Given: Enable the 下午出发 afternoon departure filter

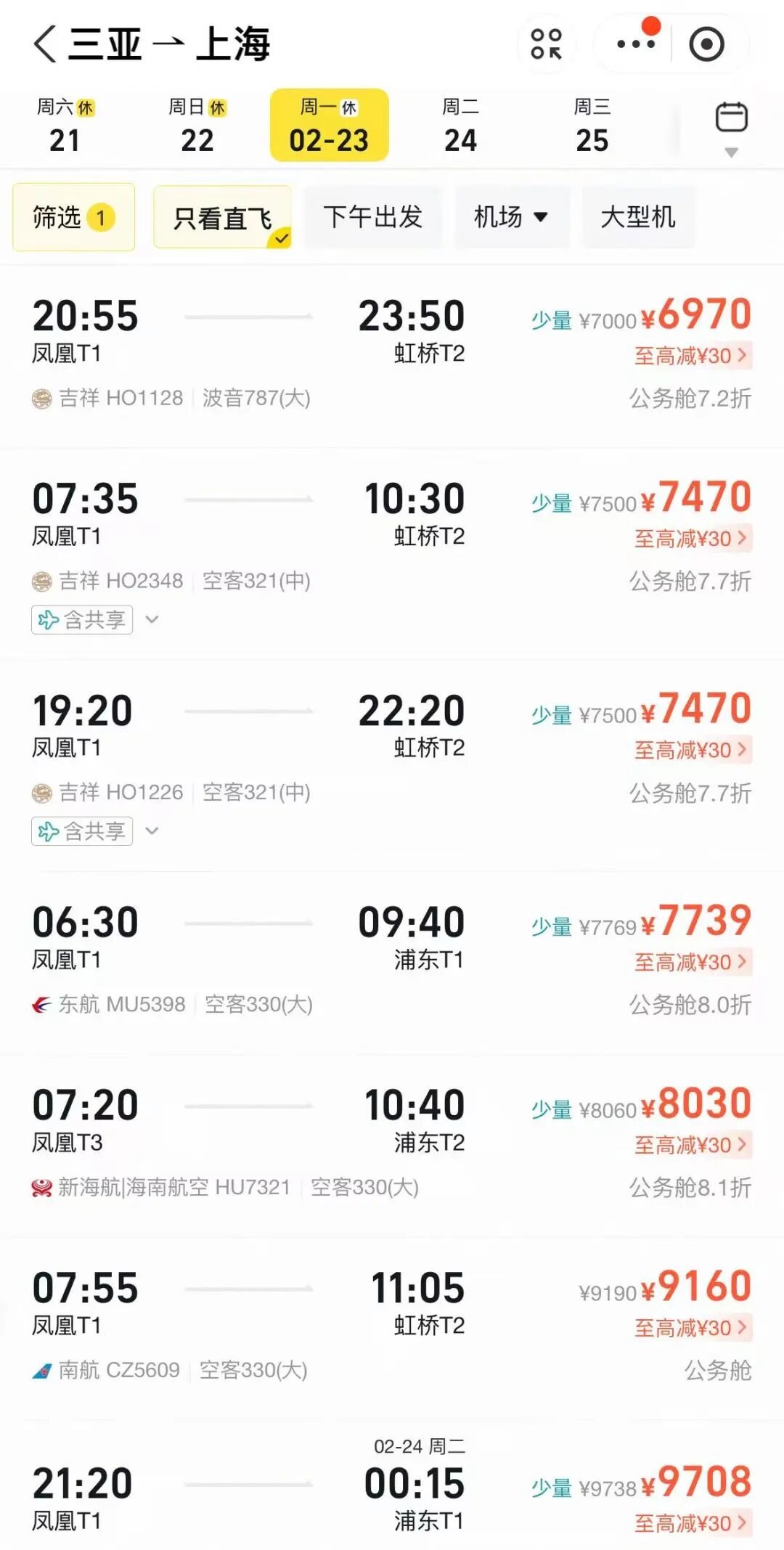Looking at the screenshot, I should coord(374,216).
